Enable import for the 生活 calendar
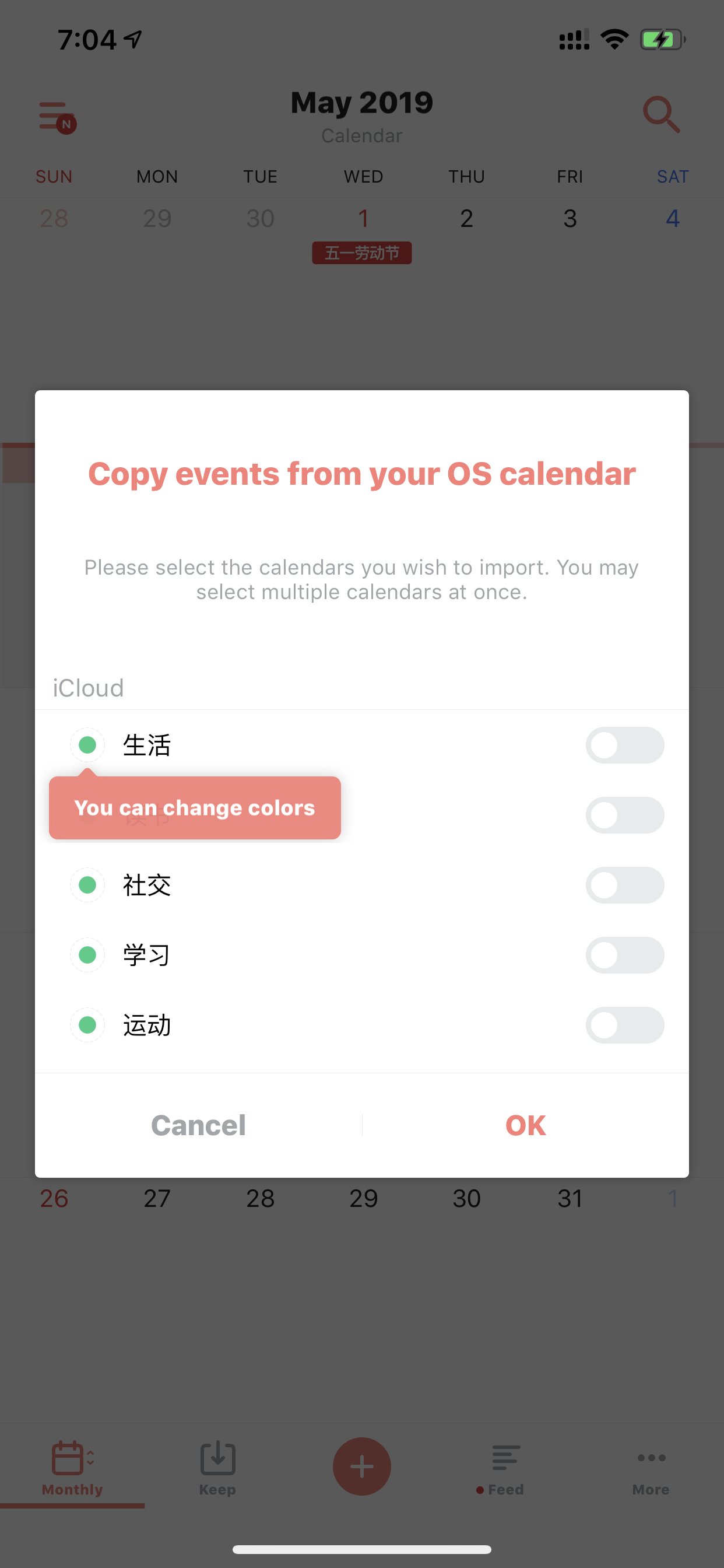Image resolution: width=724 pixels, height=1568 pixels. (624, 745)
